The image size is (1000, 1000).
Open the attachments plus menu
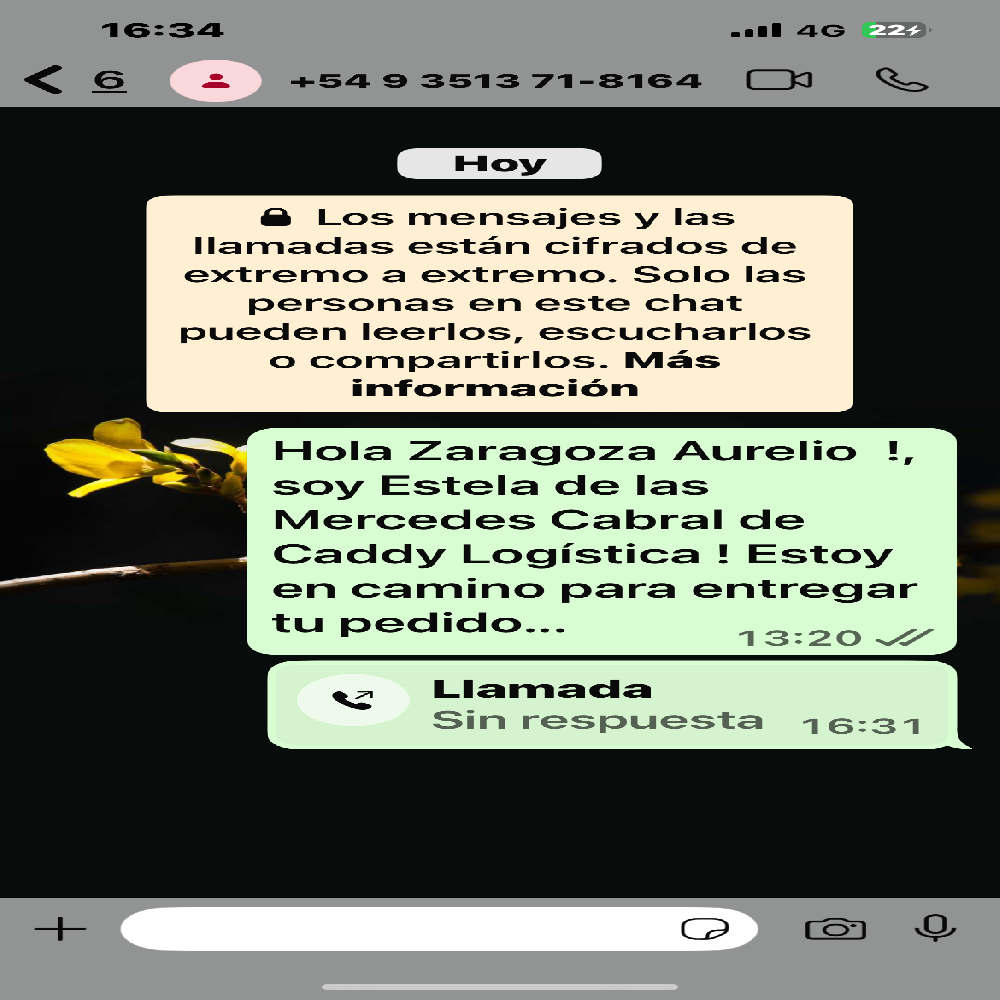tap(60, 929)
